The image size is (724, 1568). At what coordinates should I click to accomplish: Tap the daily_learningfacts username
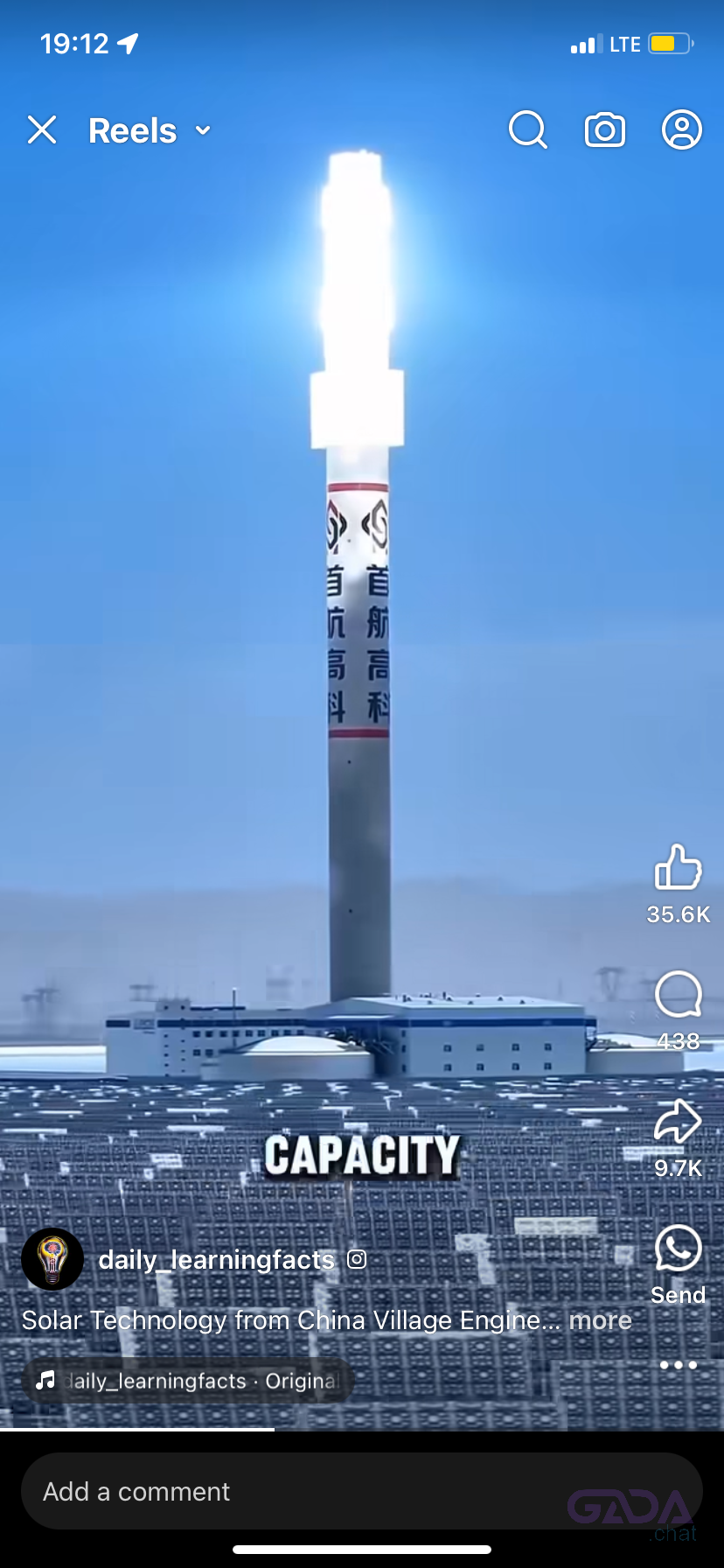[x=216, y=1259]
